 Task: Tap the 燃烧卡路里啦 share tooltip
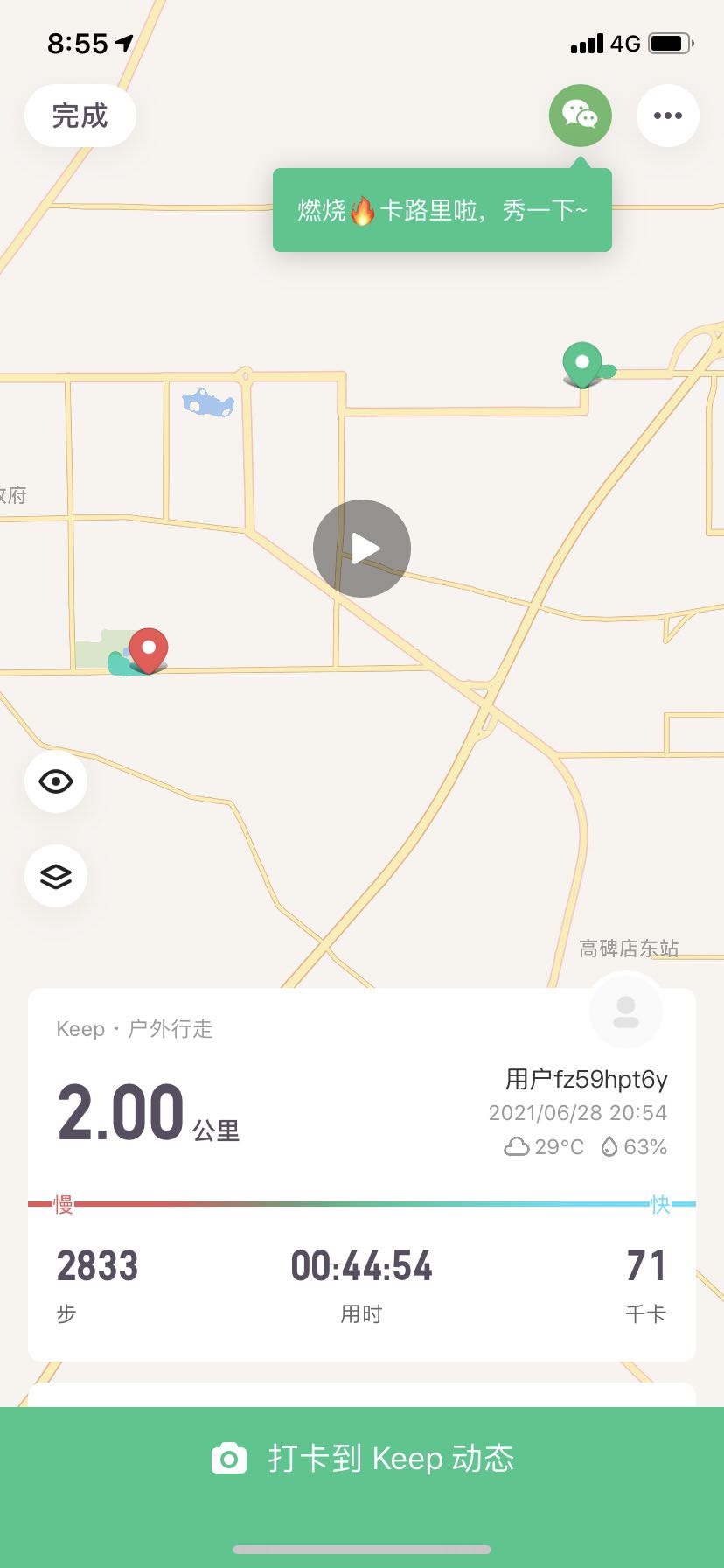pos(442,211)
